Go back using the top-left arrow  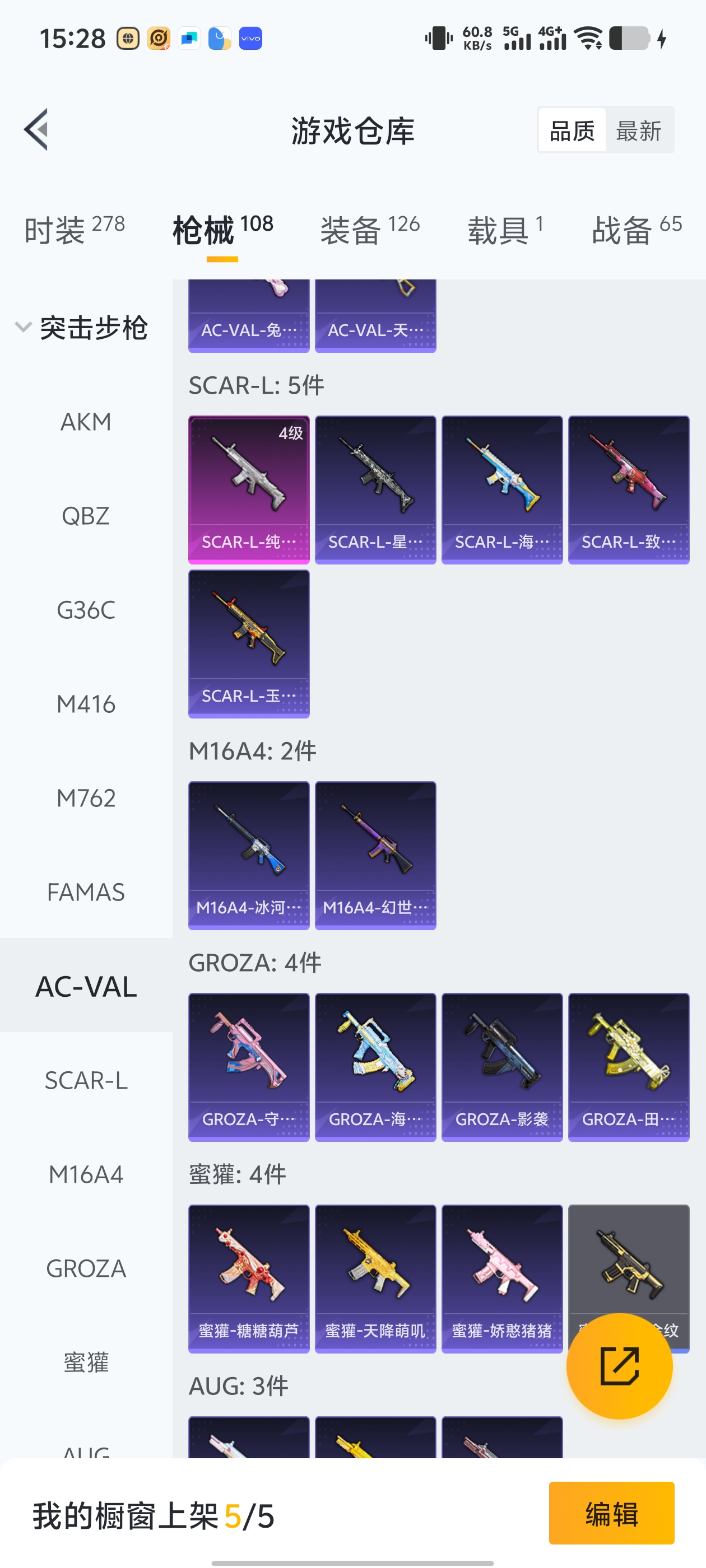tap(36, 130)
